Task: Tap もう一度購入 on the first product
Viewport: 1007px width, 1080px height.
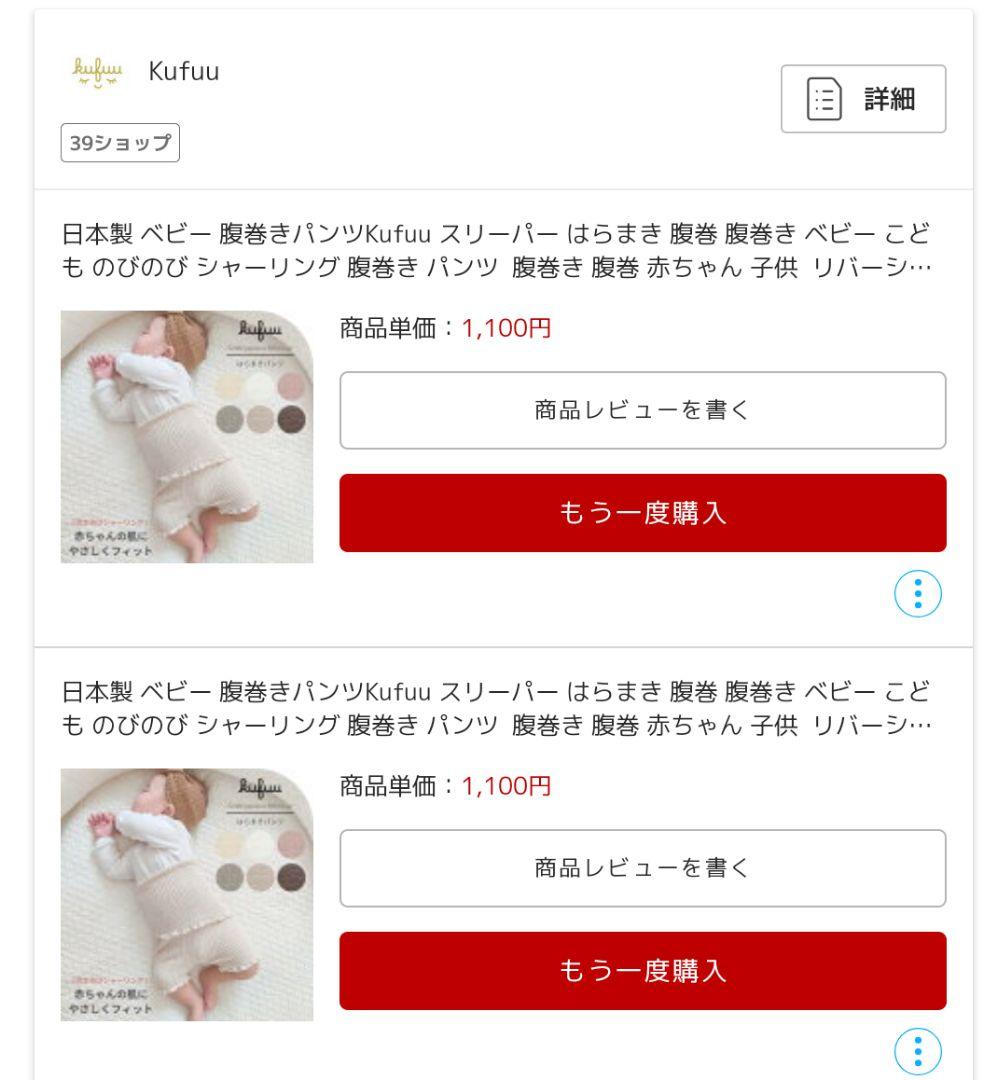Action: tap(643, 513)
